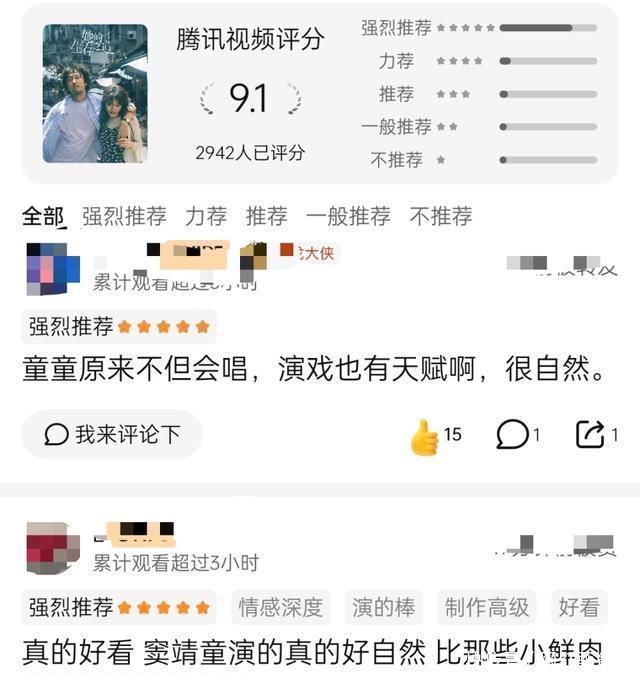Image resolution: width=640 pixels, height=675 pixels.
Task: Open replies on the 童童 review
Action: coord(513,434)
